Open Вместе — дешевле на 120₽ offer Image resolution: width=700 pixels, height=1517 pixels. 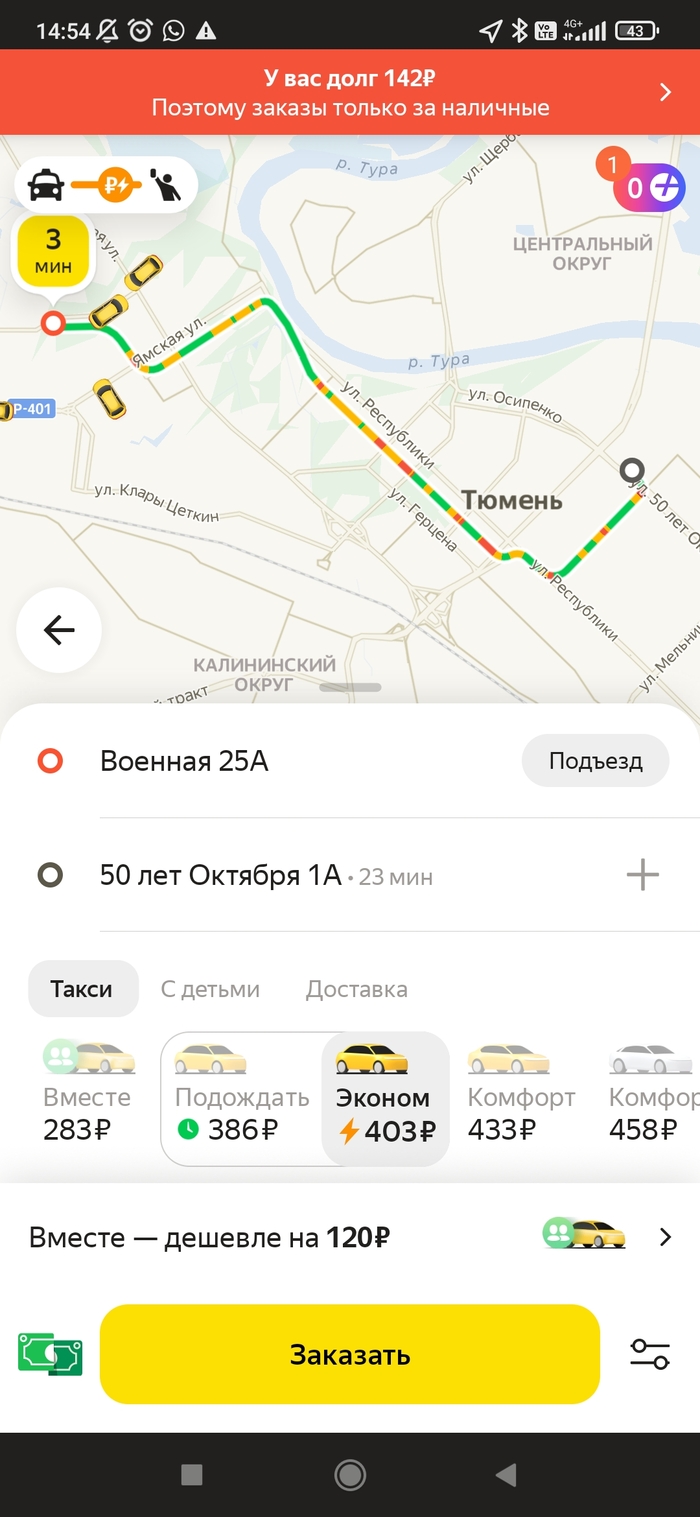(350, 1237)
